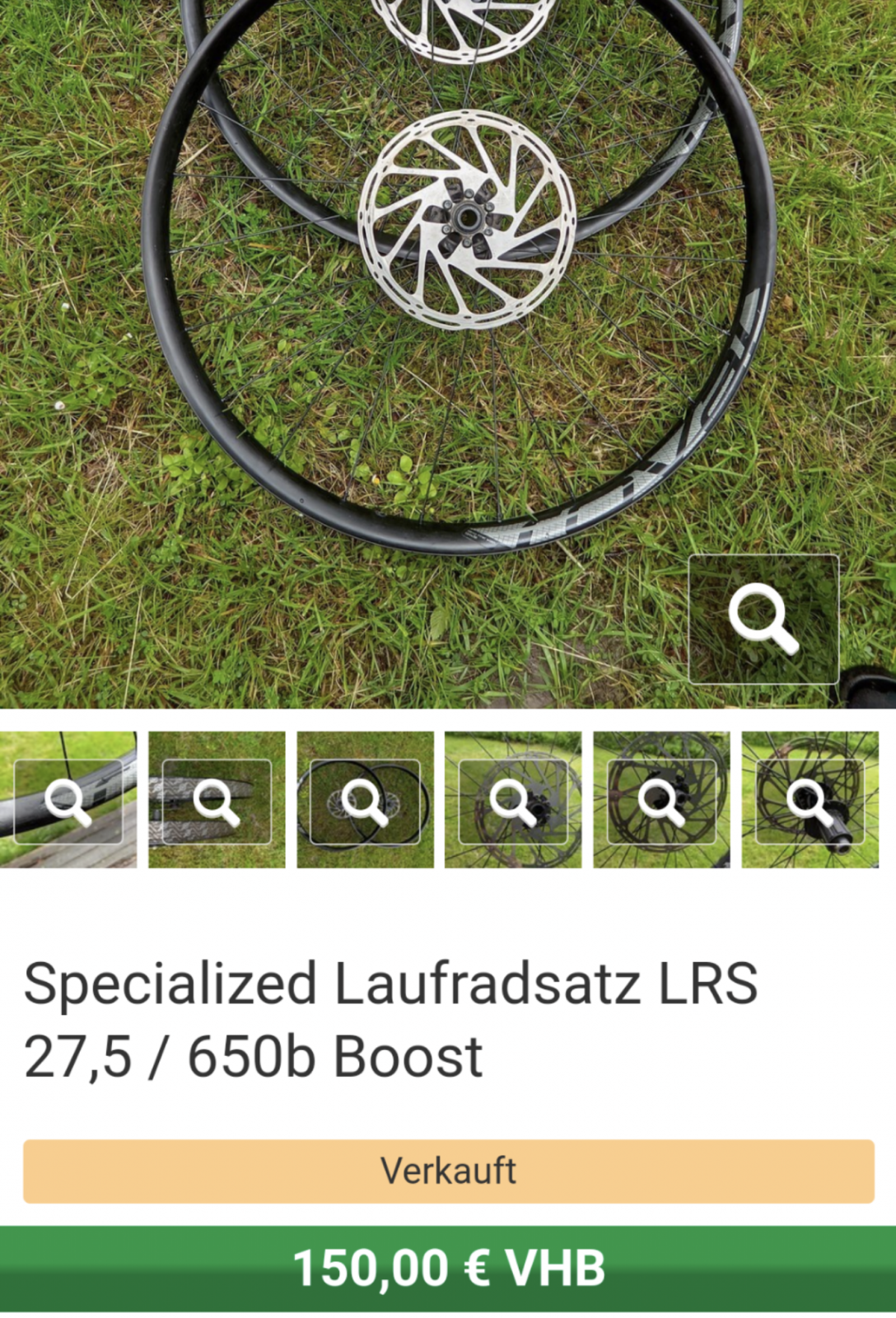View the thumbnail showing the protruding freehub axle
The height and width of the screenshot is (1318, 896).
(810, 800)
